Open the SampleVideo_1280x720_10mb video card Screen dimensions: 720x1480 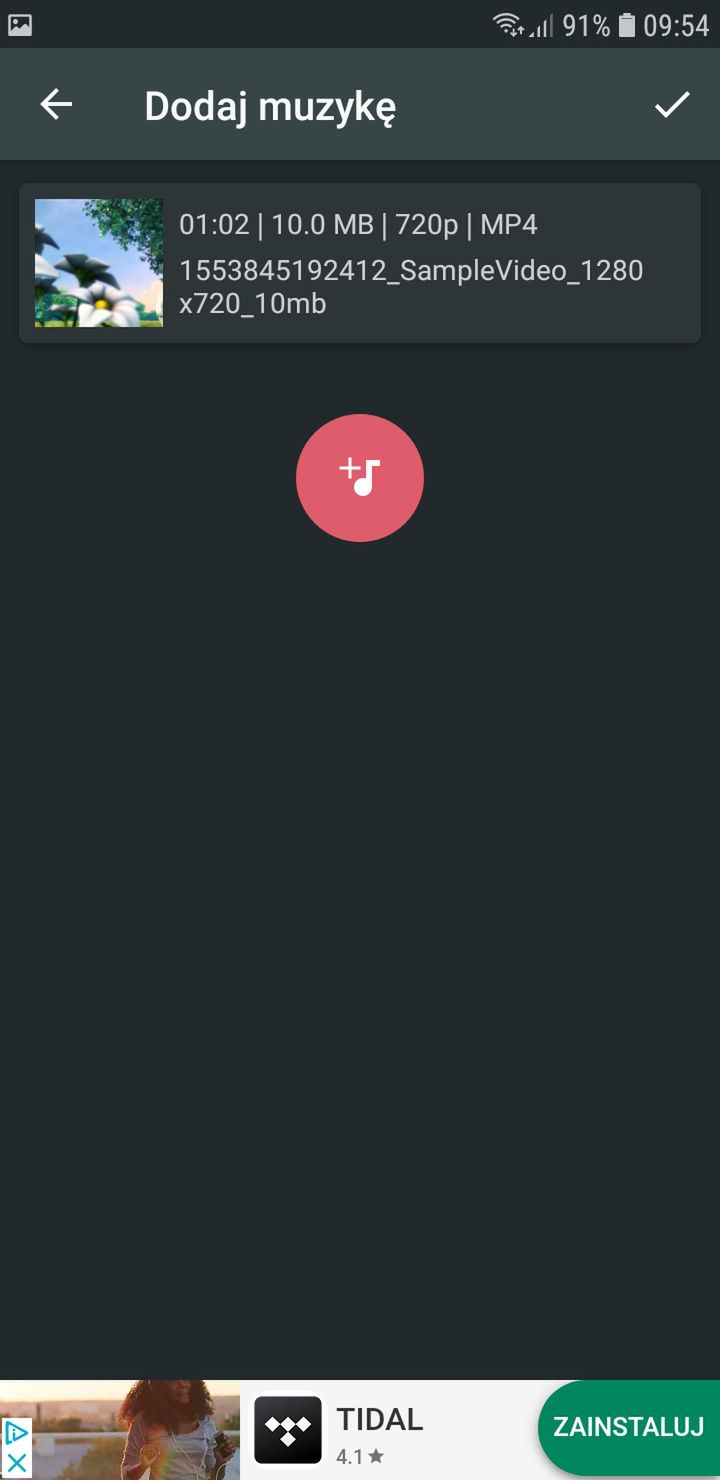[360, 263]
